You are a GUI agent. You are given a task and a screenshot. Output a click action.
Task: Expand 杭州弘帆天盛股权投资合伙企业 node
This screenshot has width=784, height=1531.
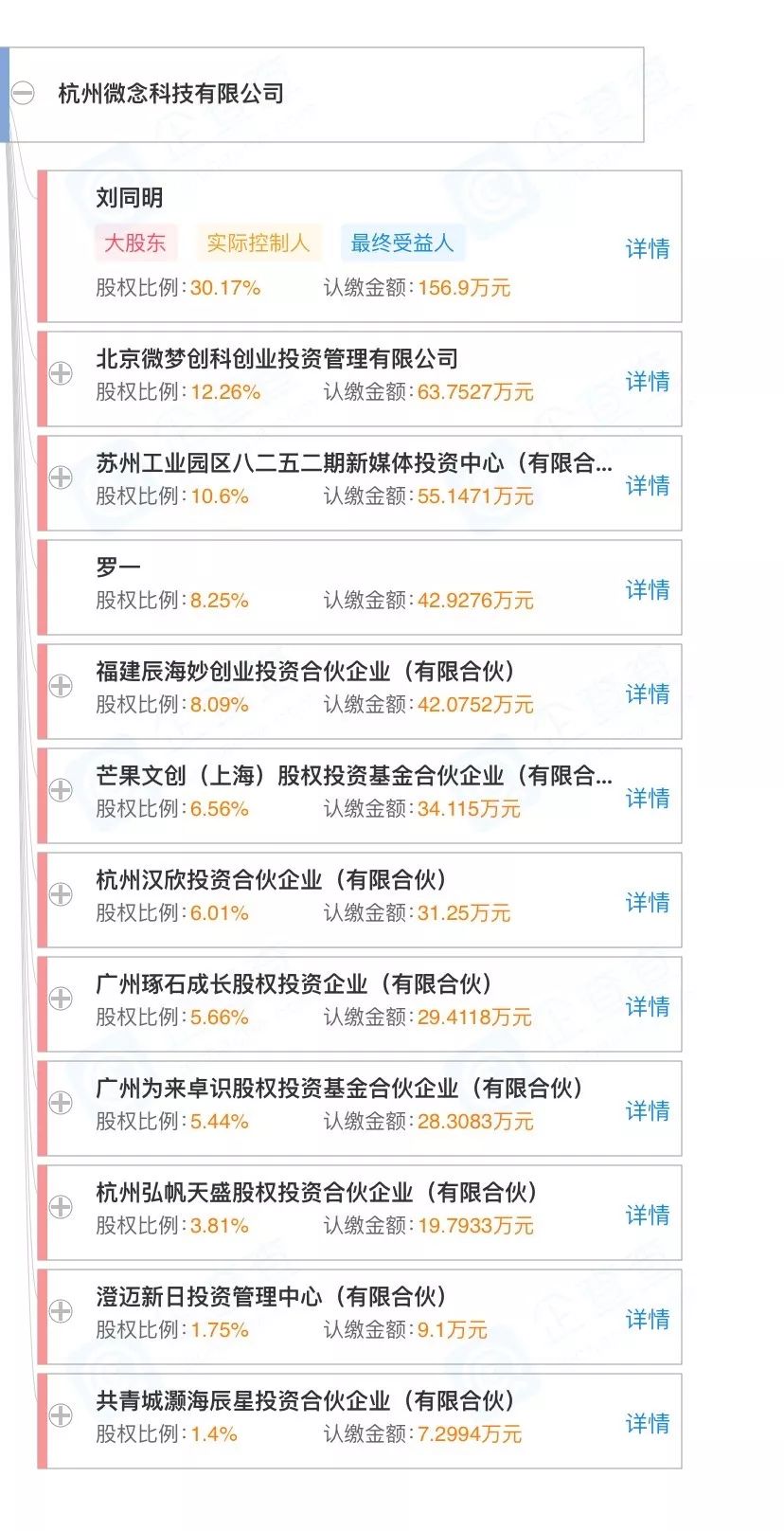point(61,1207)
